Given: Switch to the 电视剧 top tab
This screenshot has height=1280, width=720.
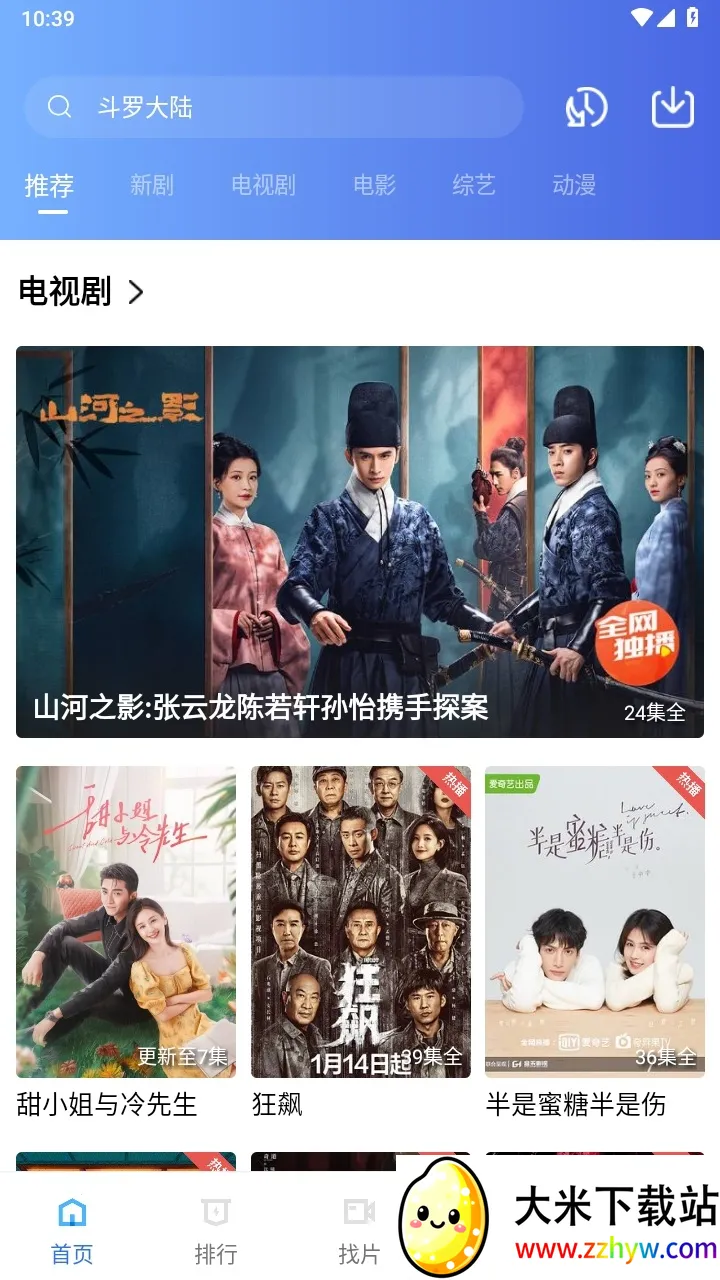Looking at the screenshot, I should pos(263,185).
